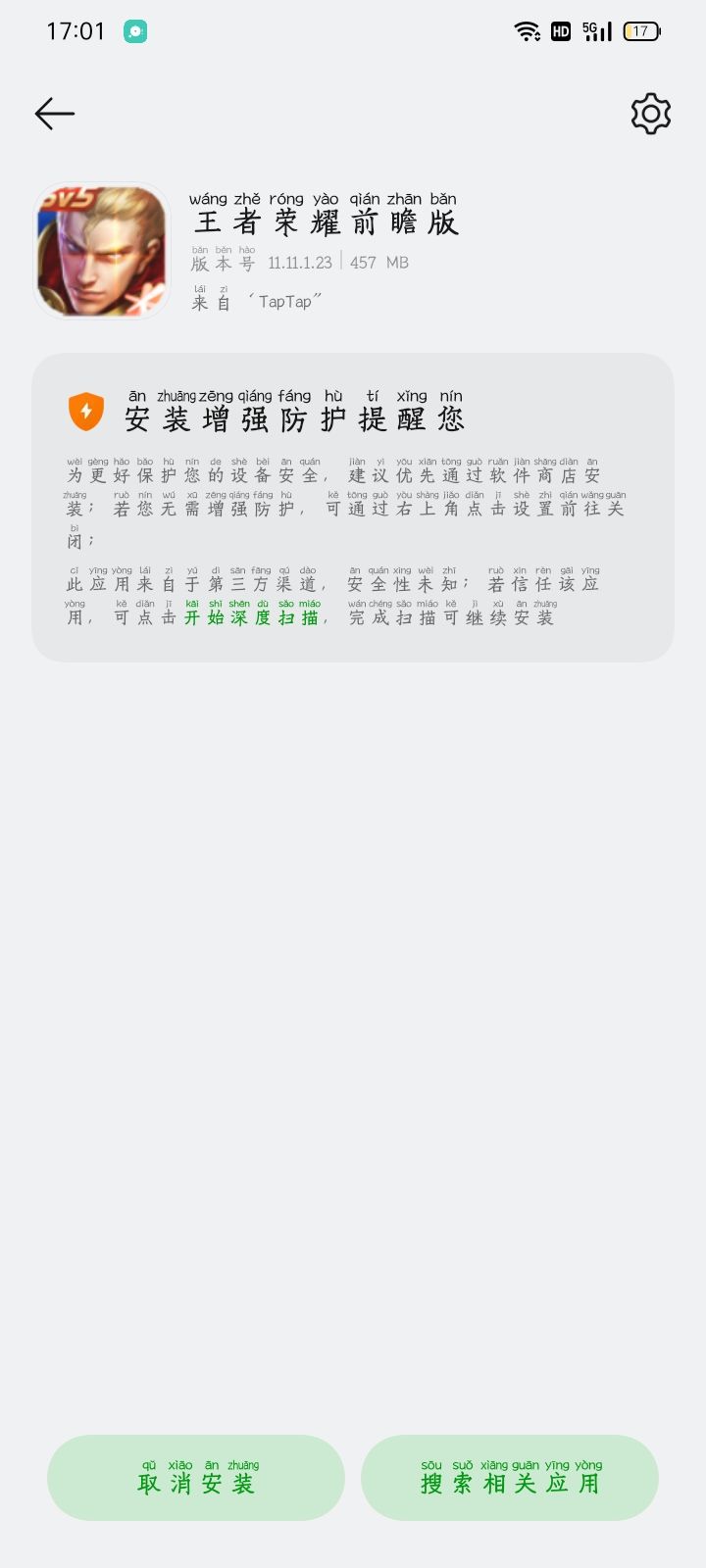Tap the Wi-Fi status bar icon
This screenshot has height=1568, width=706.
click(x=528, y=31)
